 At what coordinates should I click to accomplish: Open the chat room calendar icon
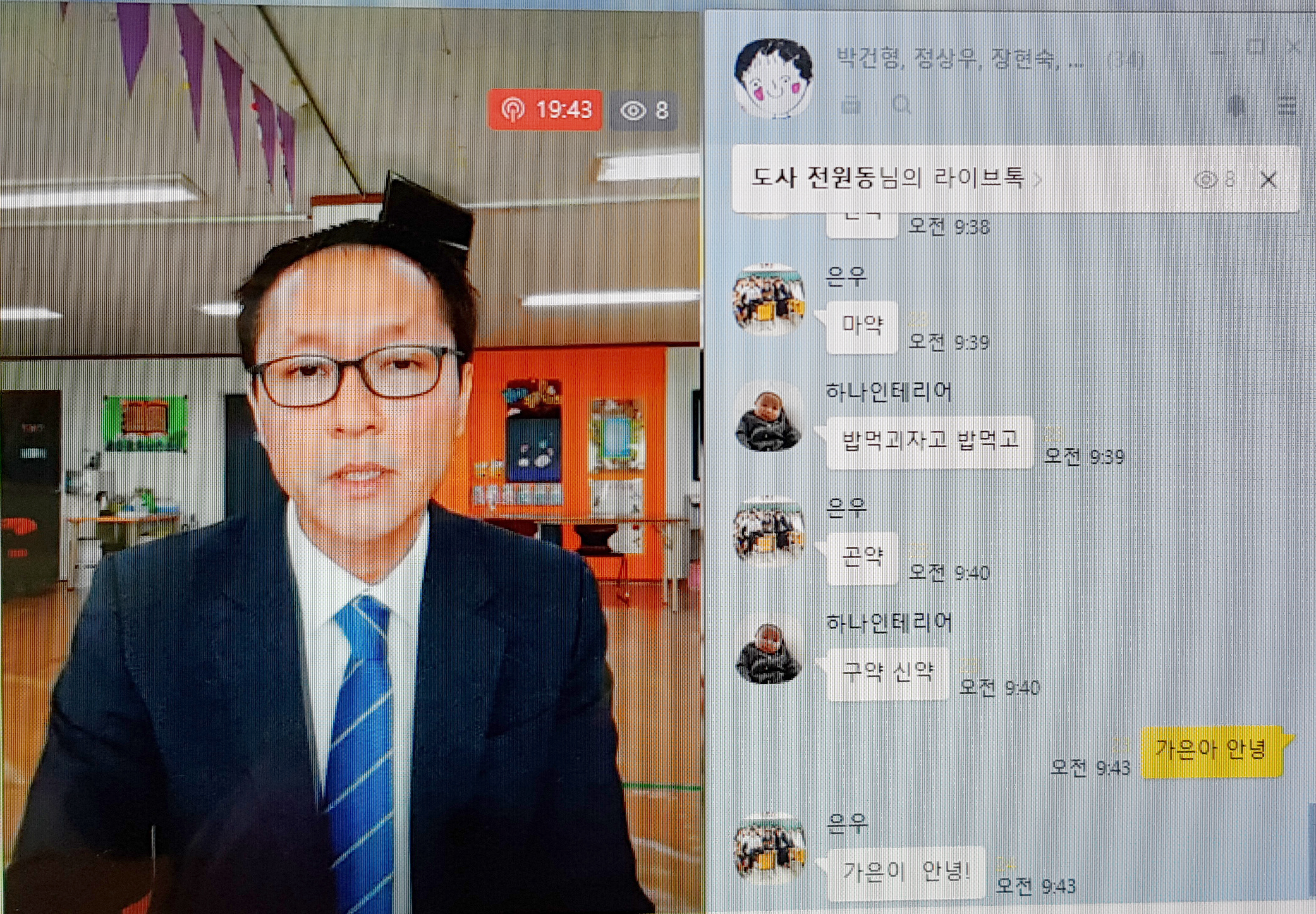point(851,105)
